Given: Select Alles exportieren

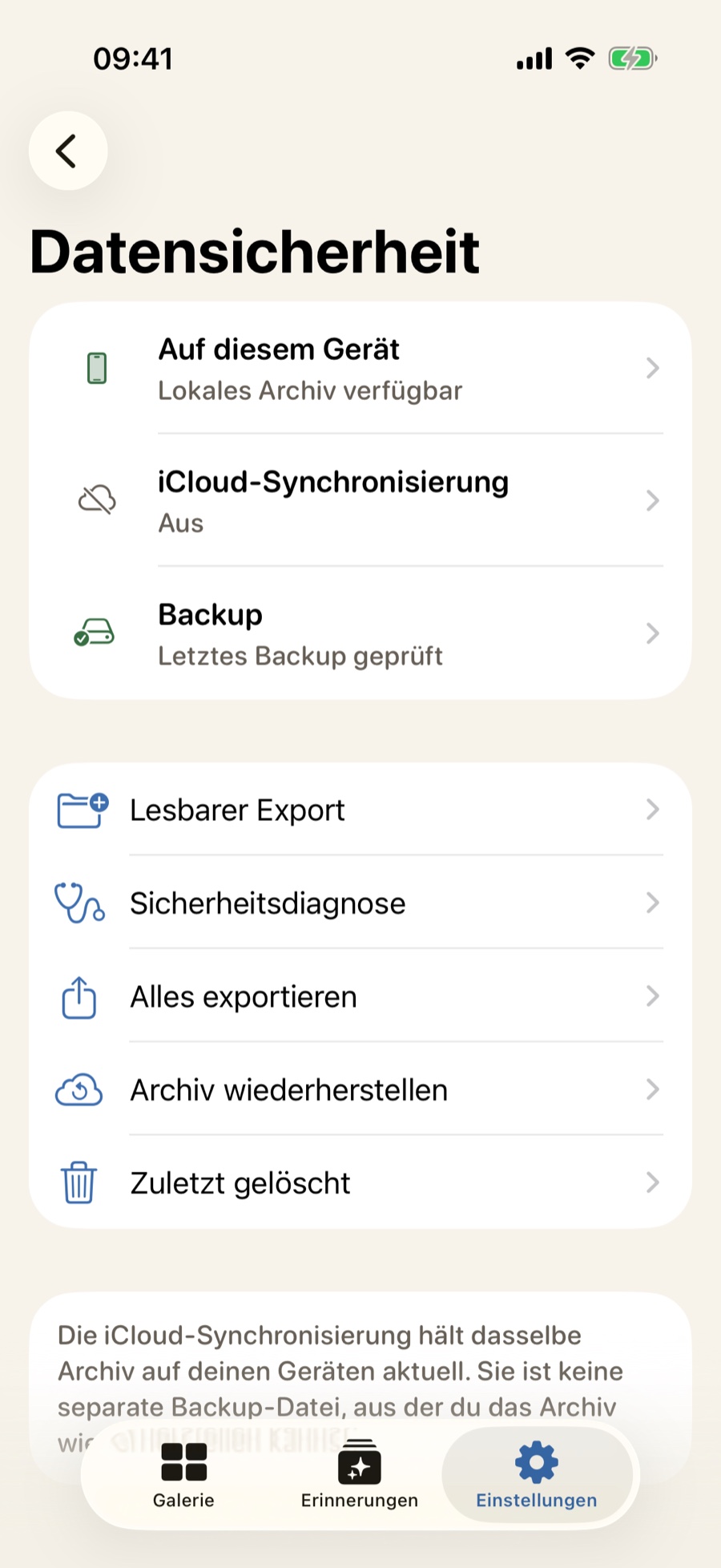Looking at the screenshot, I should 360,996.
